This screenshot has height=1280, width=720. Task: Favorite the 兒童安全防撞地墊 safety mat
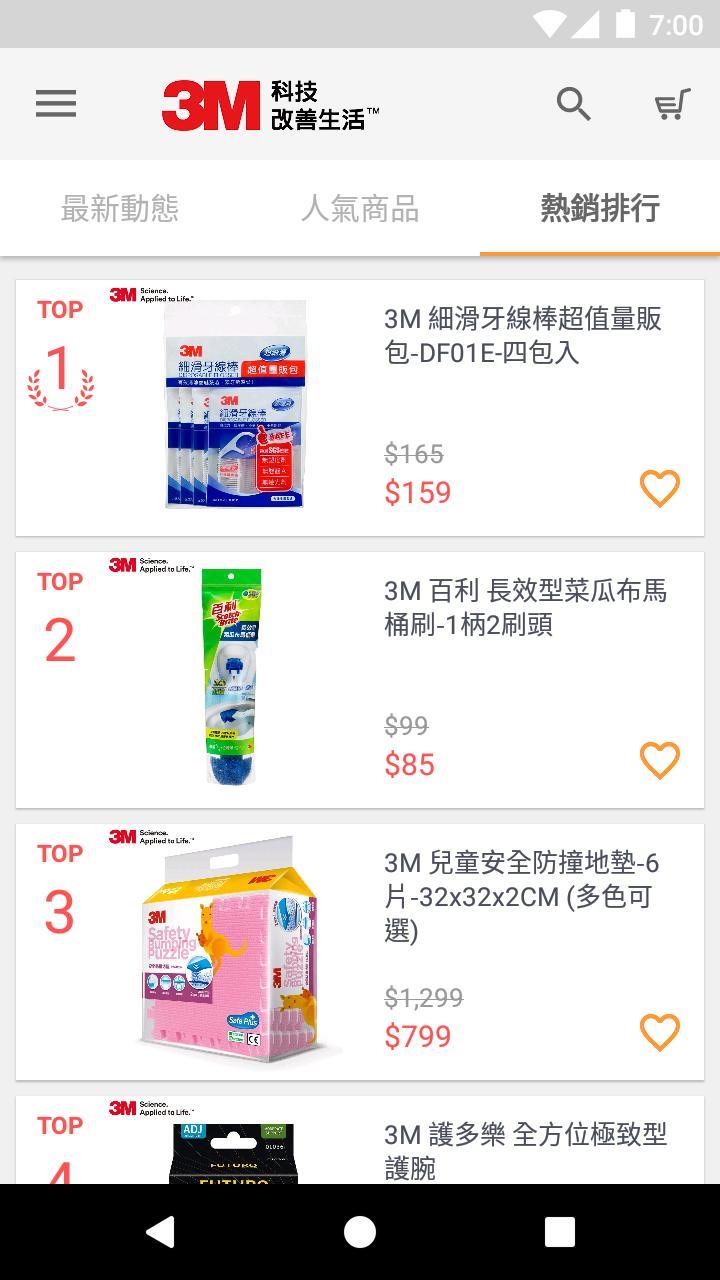coord(659,1034)
